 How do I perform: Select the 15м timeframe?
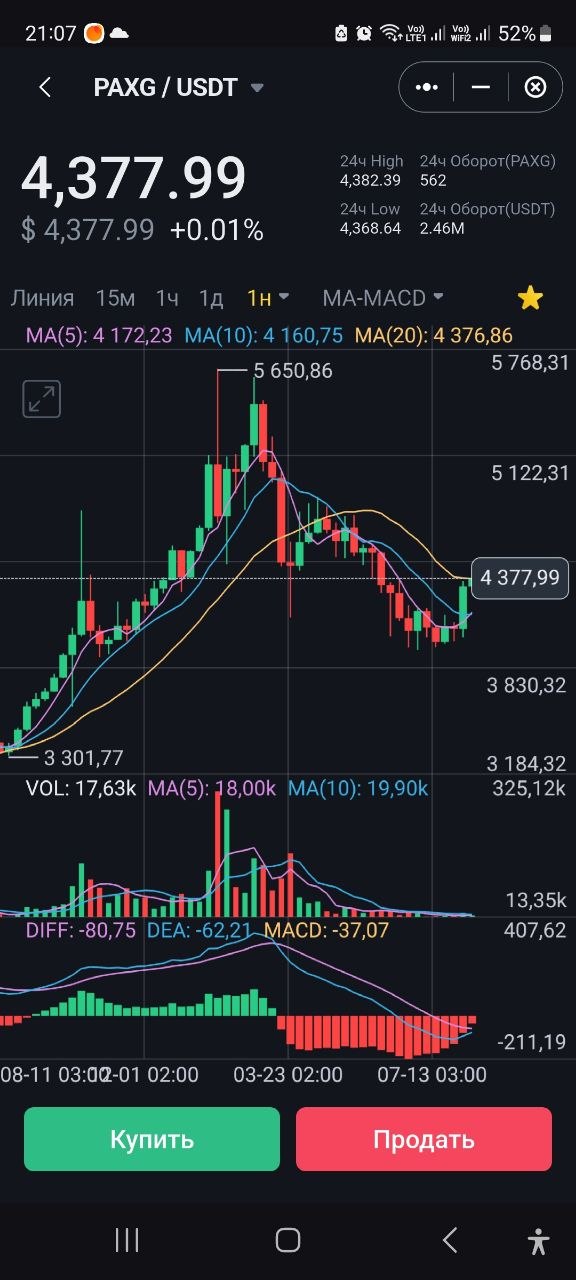115,298
